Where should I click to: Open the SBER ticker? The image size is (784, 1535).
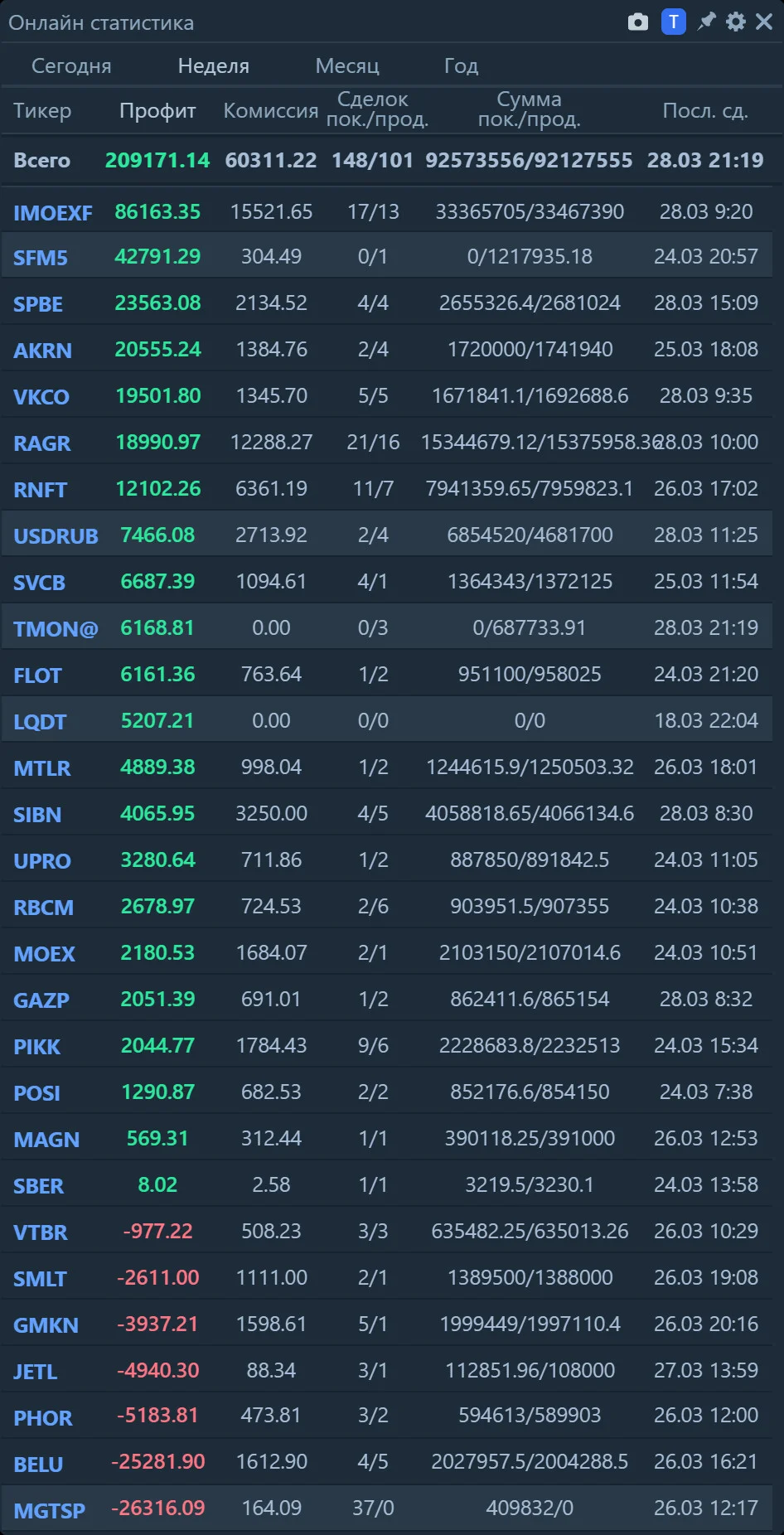pos(38,1186)
